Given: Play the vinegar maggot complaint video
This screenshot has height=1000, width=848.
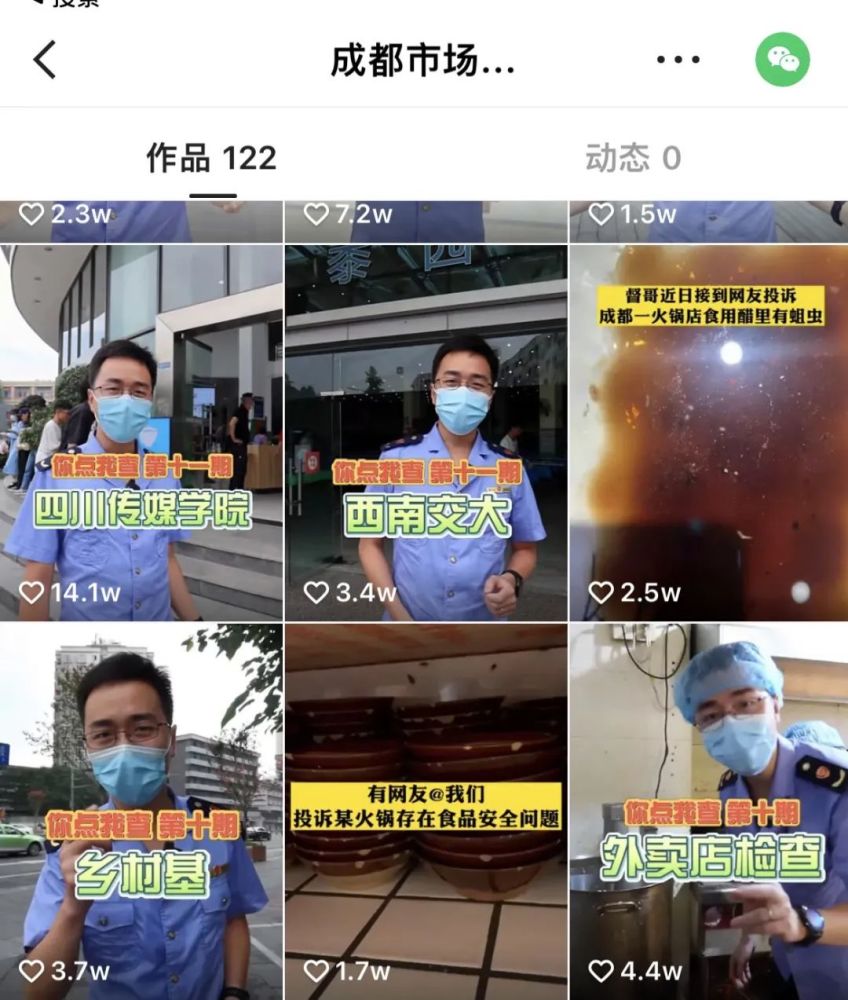Looking at the screenshot, I should click(x=708, y=433).
